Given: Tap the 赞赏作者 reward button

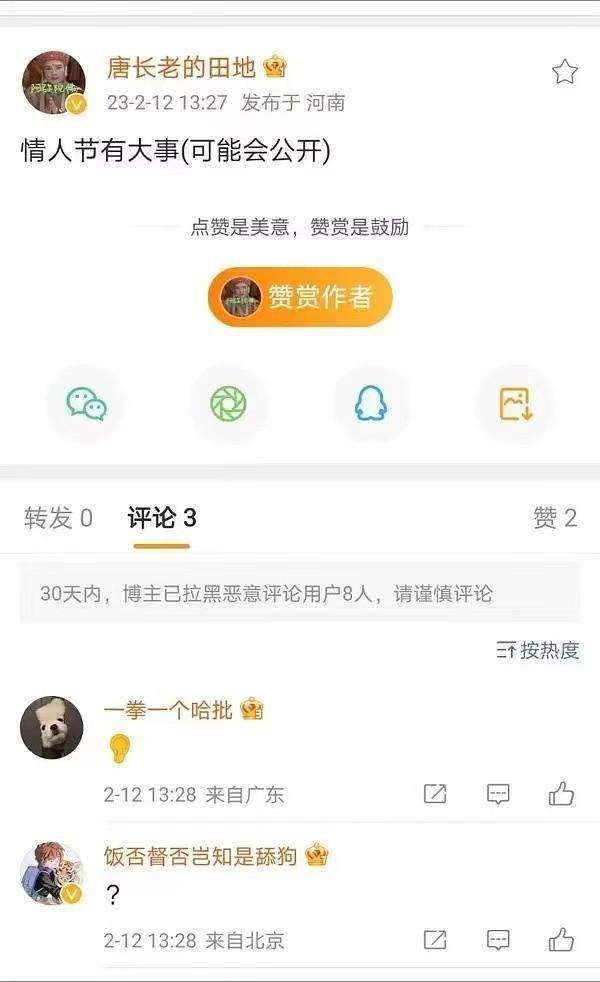Looking at the screenshot, I should 300,297.
